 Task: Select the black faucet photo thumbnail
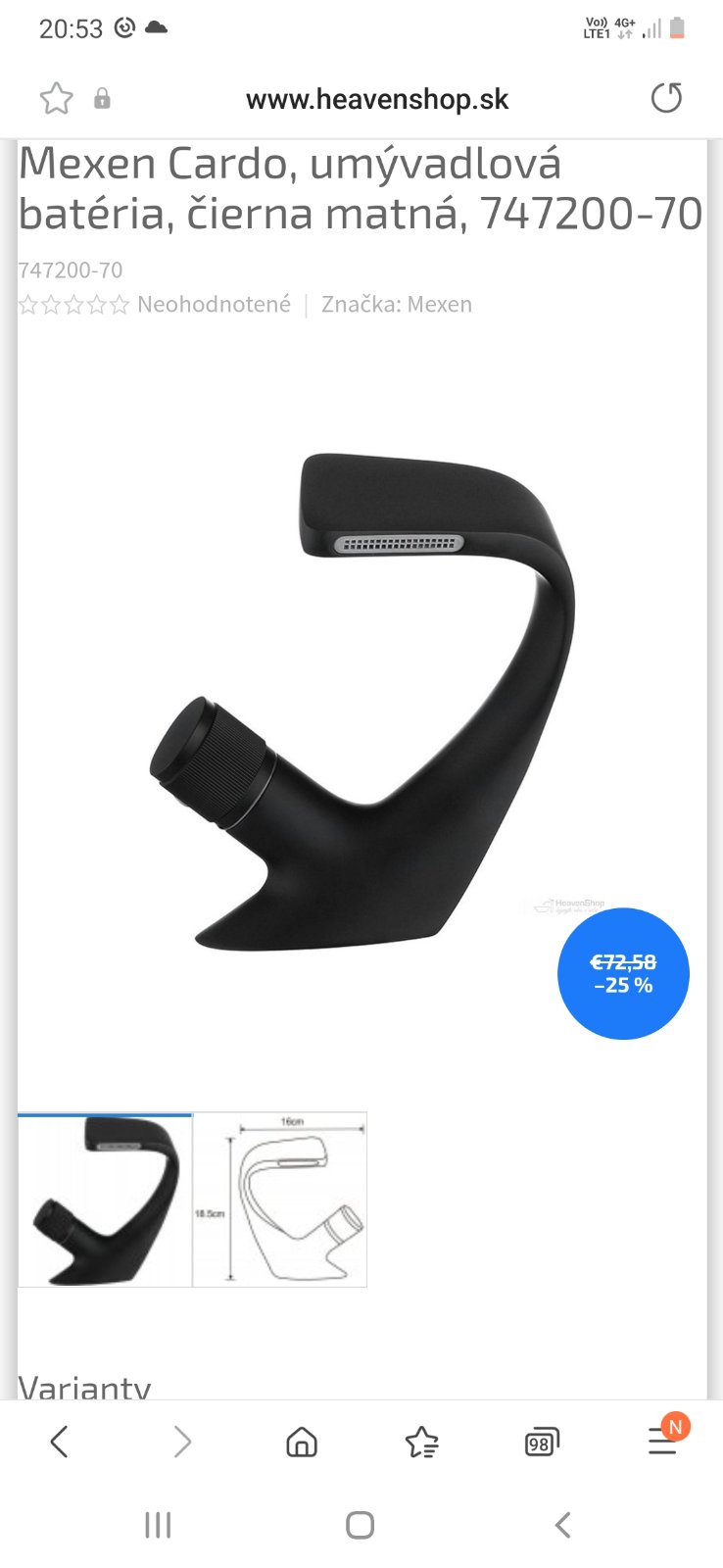105,1200
